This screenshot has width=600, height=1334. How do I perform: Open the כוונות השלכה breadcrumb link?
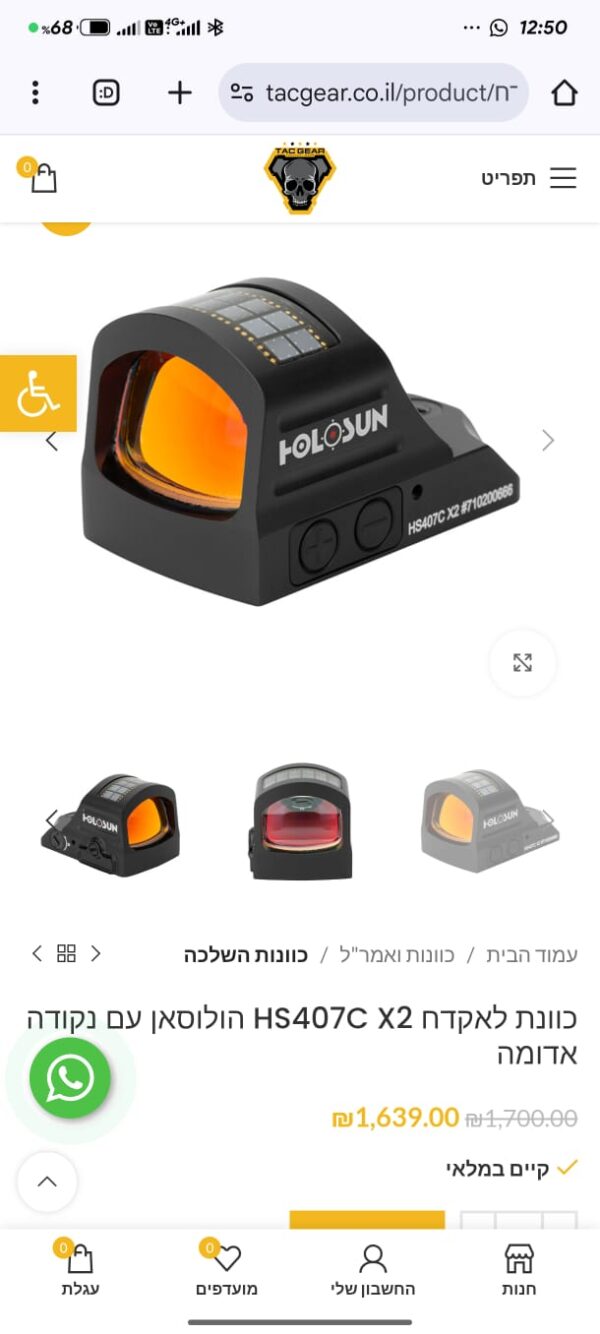[245, 955]
